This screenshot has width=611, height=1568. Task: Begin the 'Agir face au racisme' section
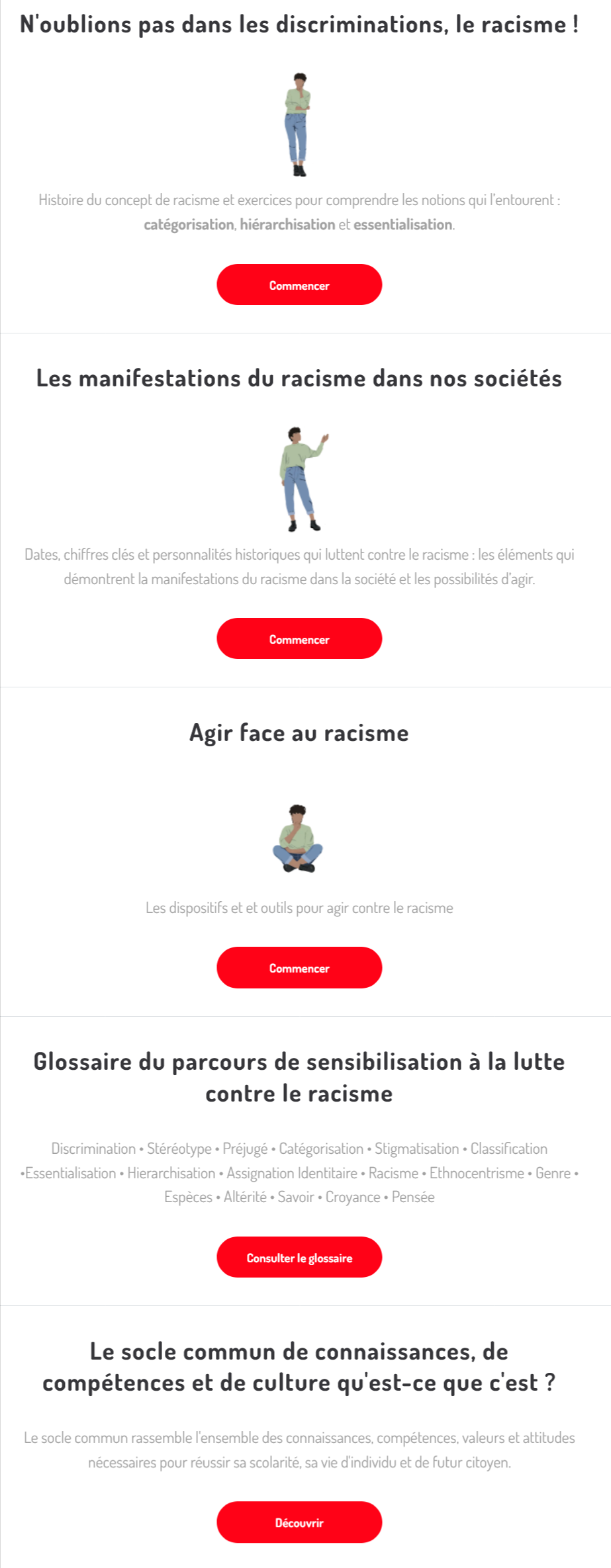[x=299, y=968]
